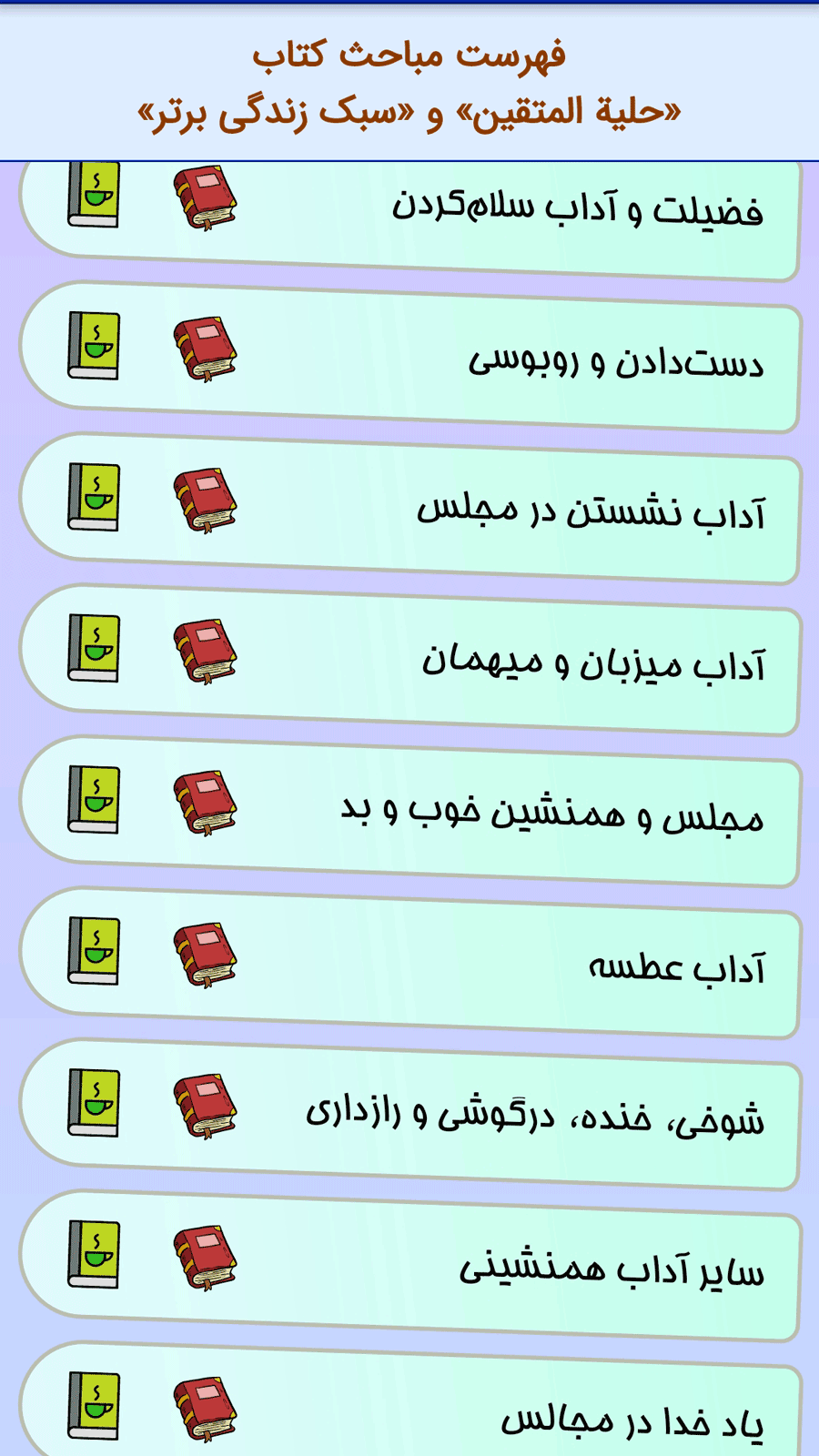819x1456 pixels.
Task: Open the آداب عطسه topic row
Action: (676, 967)
